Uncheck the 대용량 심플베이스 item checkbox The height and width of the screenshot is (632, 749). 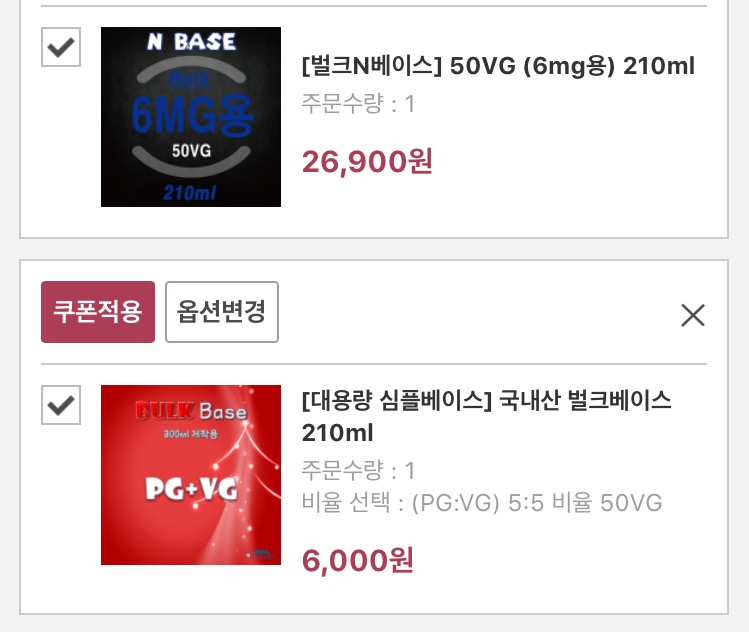coord(61,405)
